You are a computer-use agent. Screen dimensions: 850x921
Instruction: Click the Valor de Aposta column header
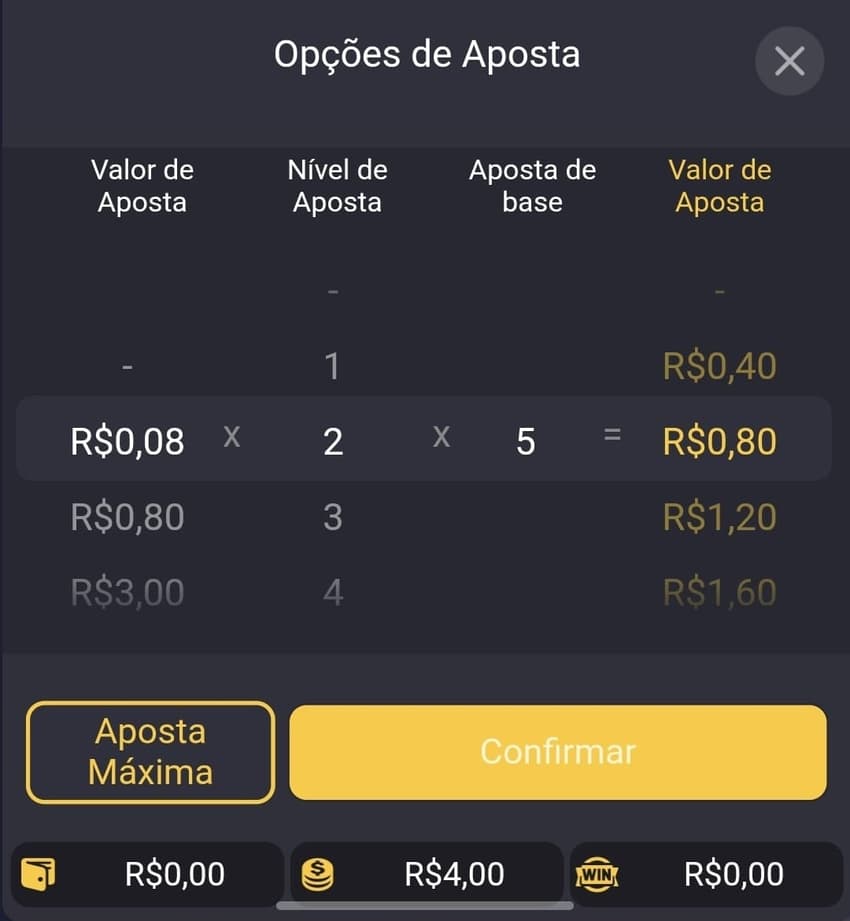coord(142,186)
